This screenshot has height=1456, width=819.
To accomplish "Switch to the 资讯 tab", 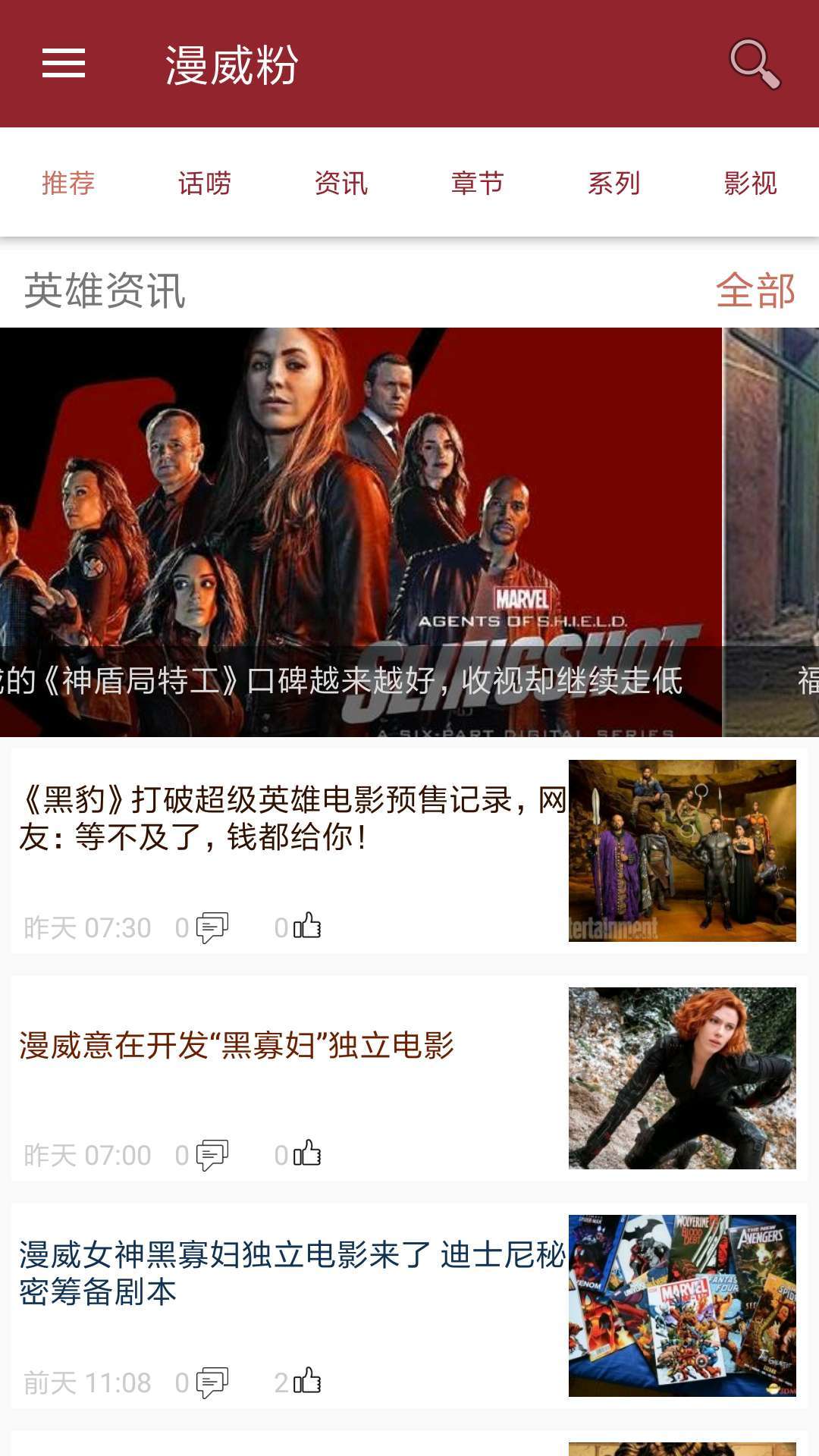I will click(x=341, y=183).
